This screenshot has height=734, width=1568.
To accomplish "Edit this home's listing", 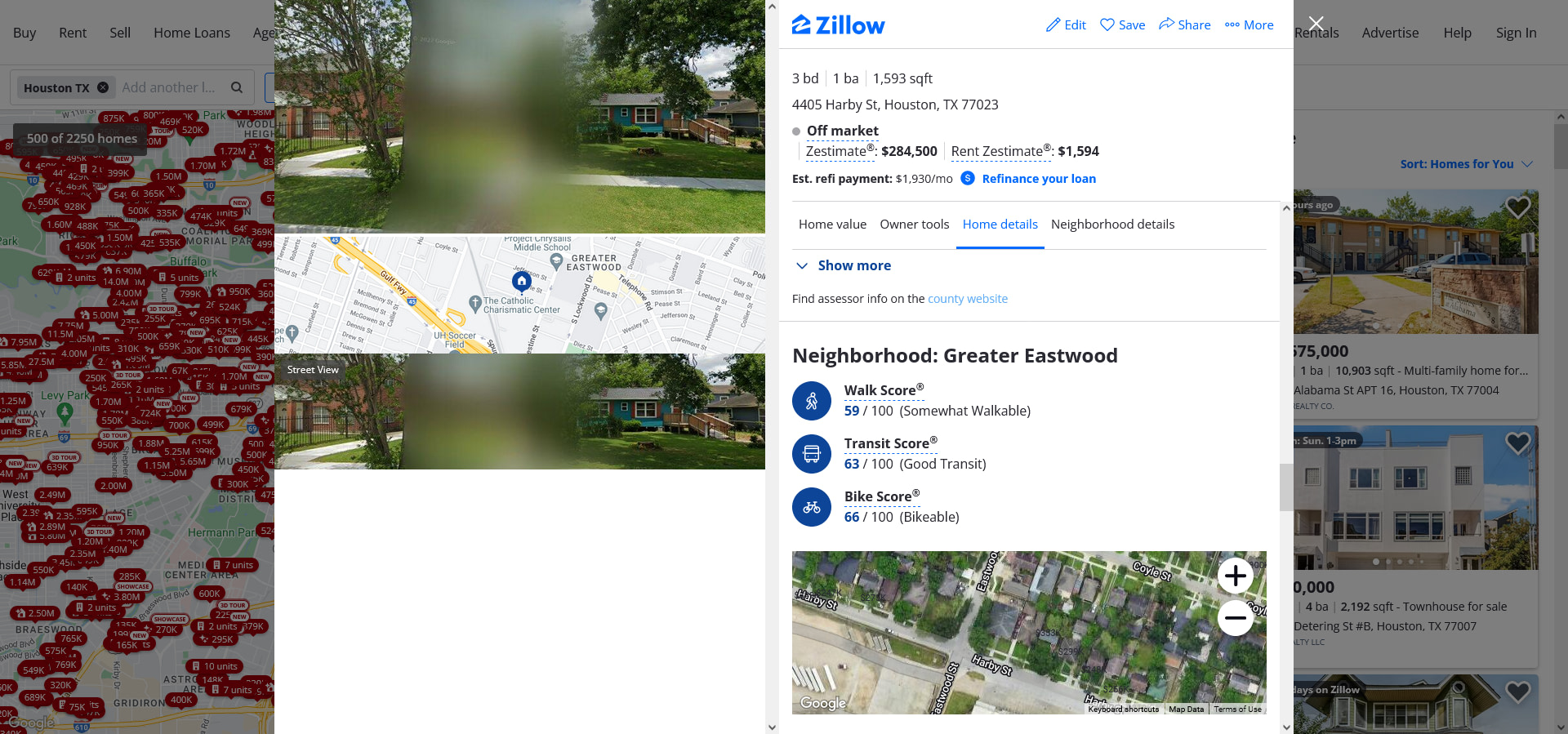I will (x=1066, y=25).
